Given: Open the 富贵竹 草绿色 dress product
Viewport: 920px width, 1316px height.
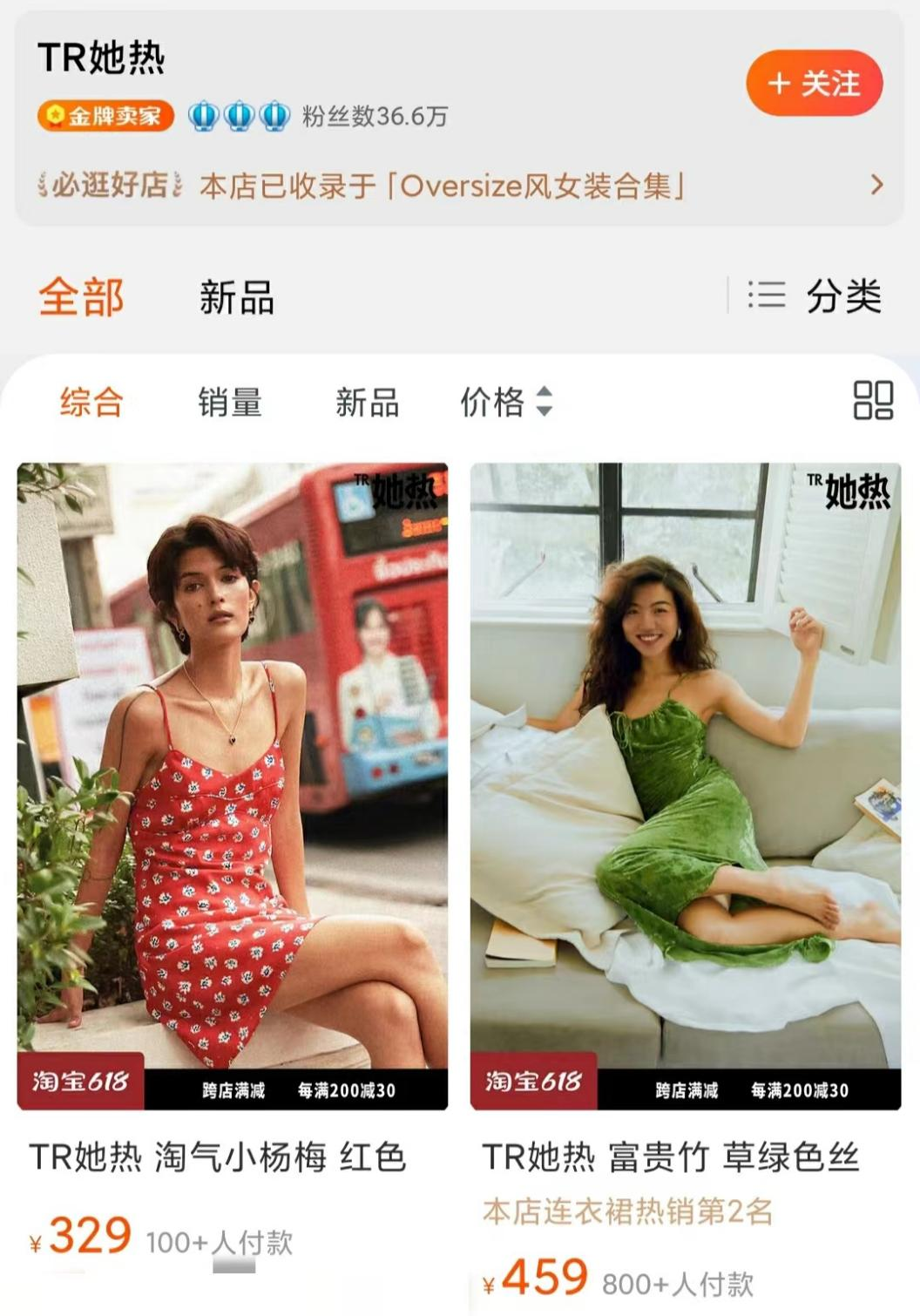Looking at the screenshot, I should click(x=685, y=784).
